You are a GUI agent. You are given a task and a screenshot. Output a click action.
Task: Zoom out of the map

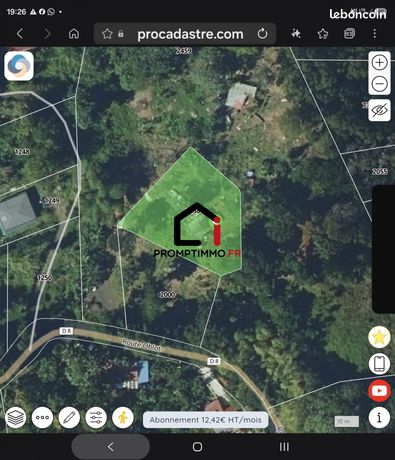tap(379, 83)
